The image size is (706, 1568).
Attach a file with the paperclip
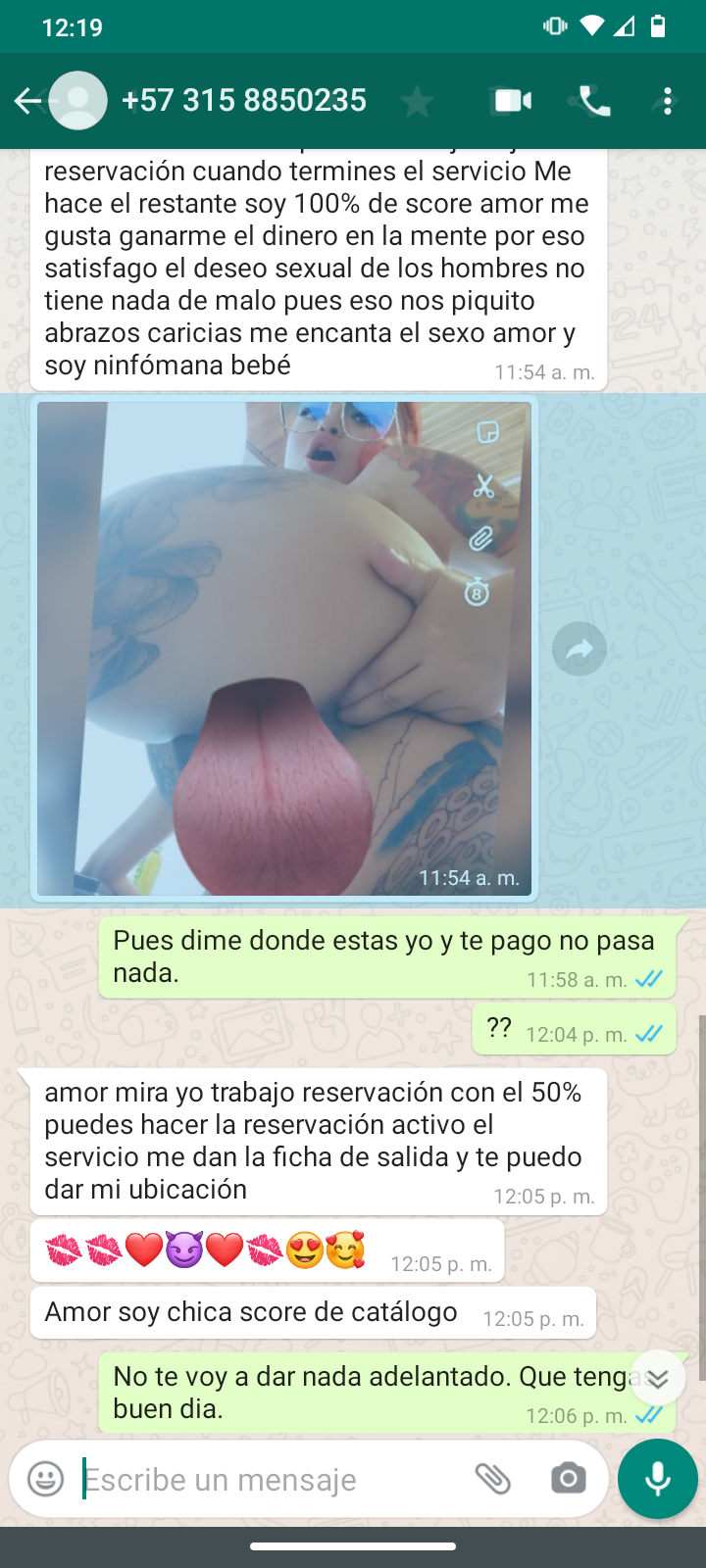493,1479
